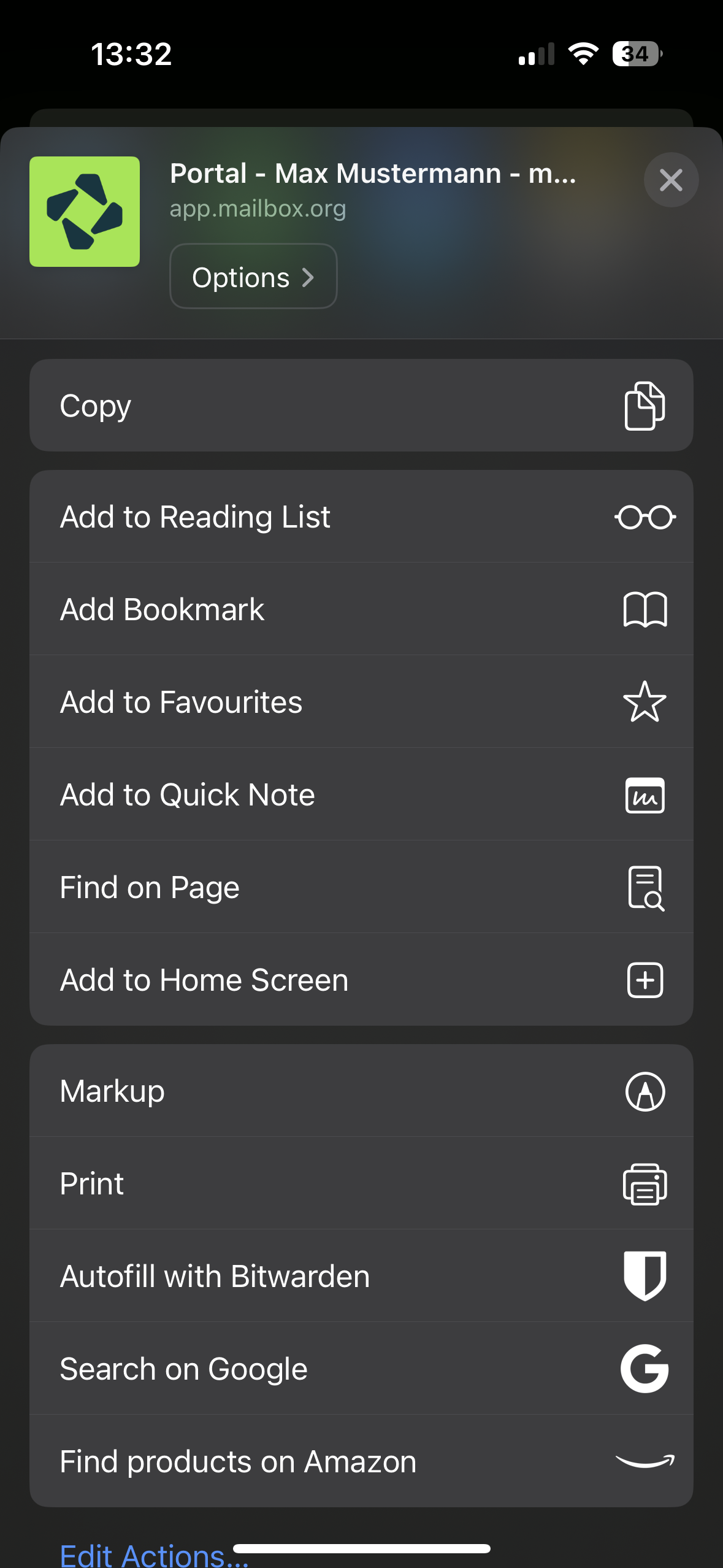Choose Add to Quick Note
The width and height of the screenshot is (723, 1568).
[361, 794]
